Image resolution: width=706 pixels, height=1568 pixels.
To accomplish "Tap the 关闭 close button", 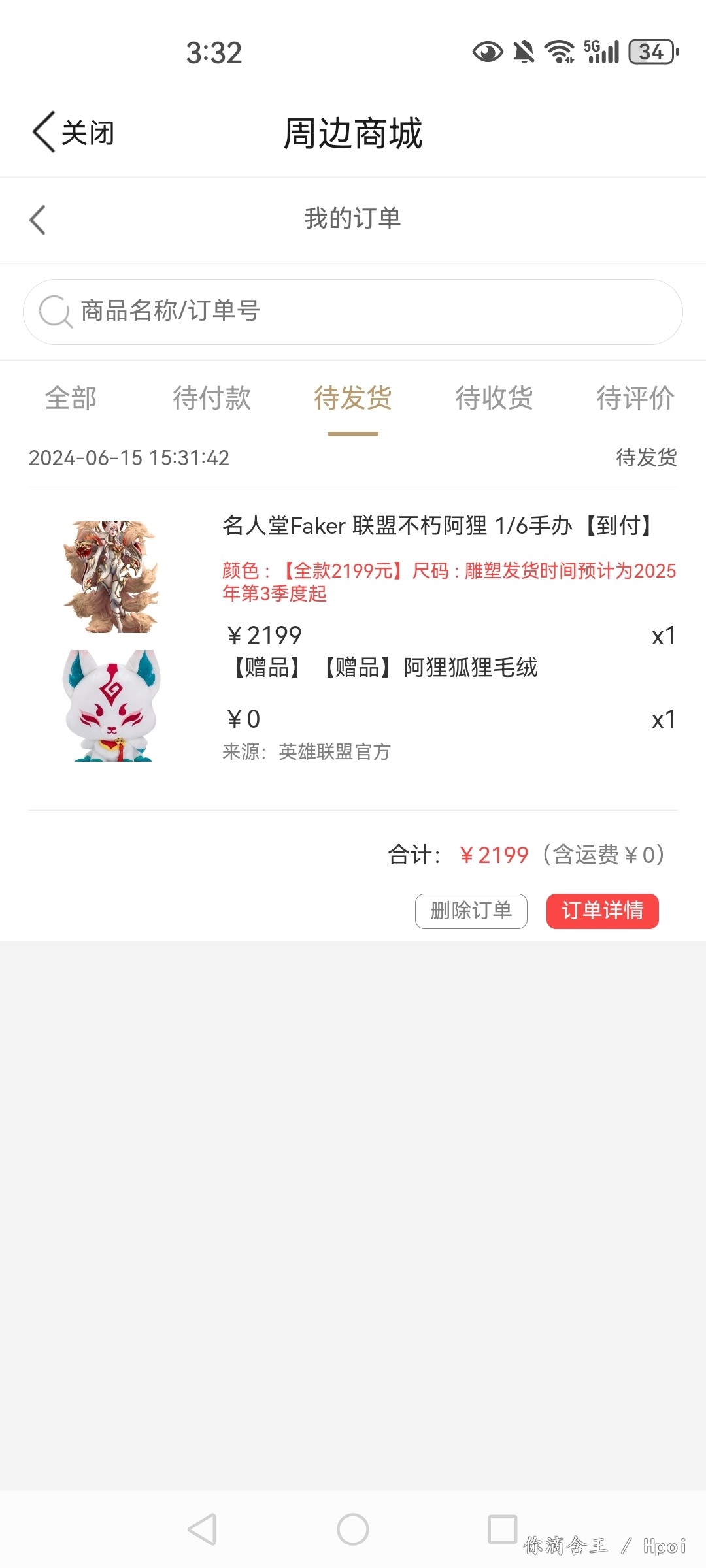I will 73,133.
